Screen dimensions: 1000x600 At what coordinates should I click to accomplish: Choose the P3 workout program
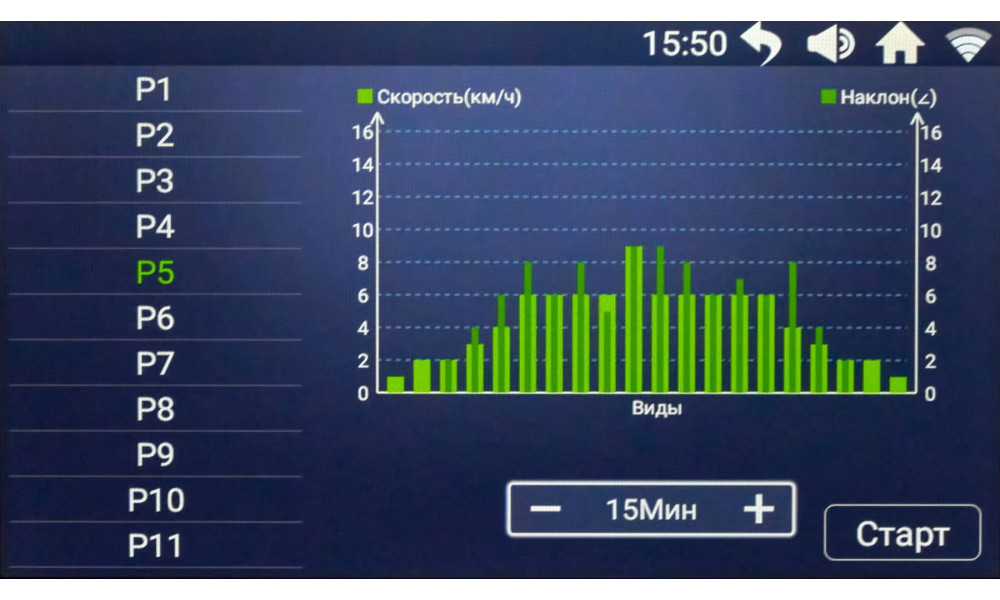(154, 182)
